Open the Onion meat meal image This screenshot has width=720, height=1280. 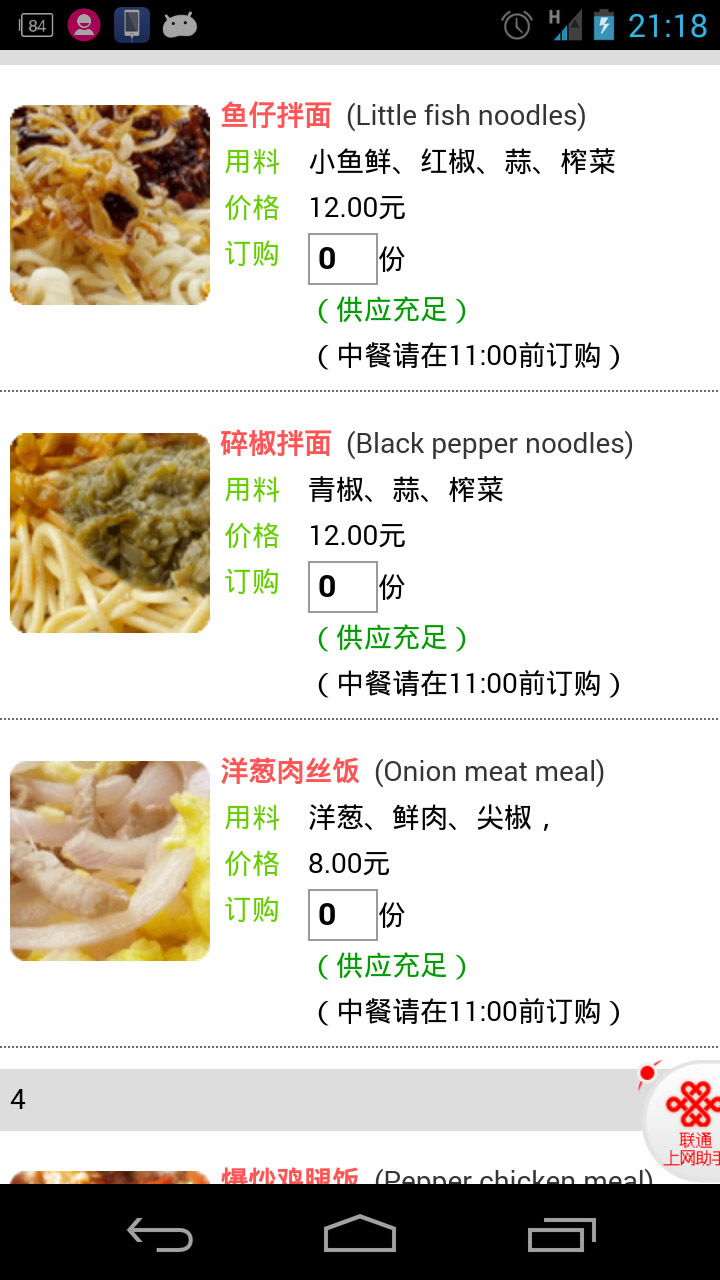point(110,861)
